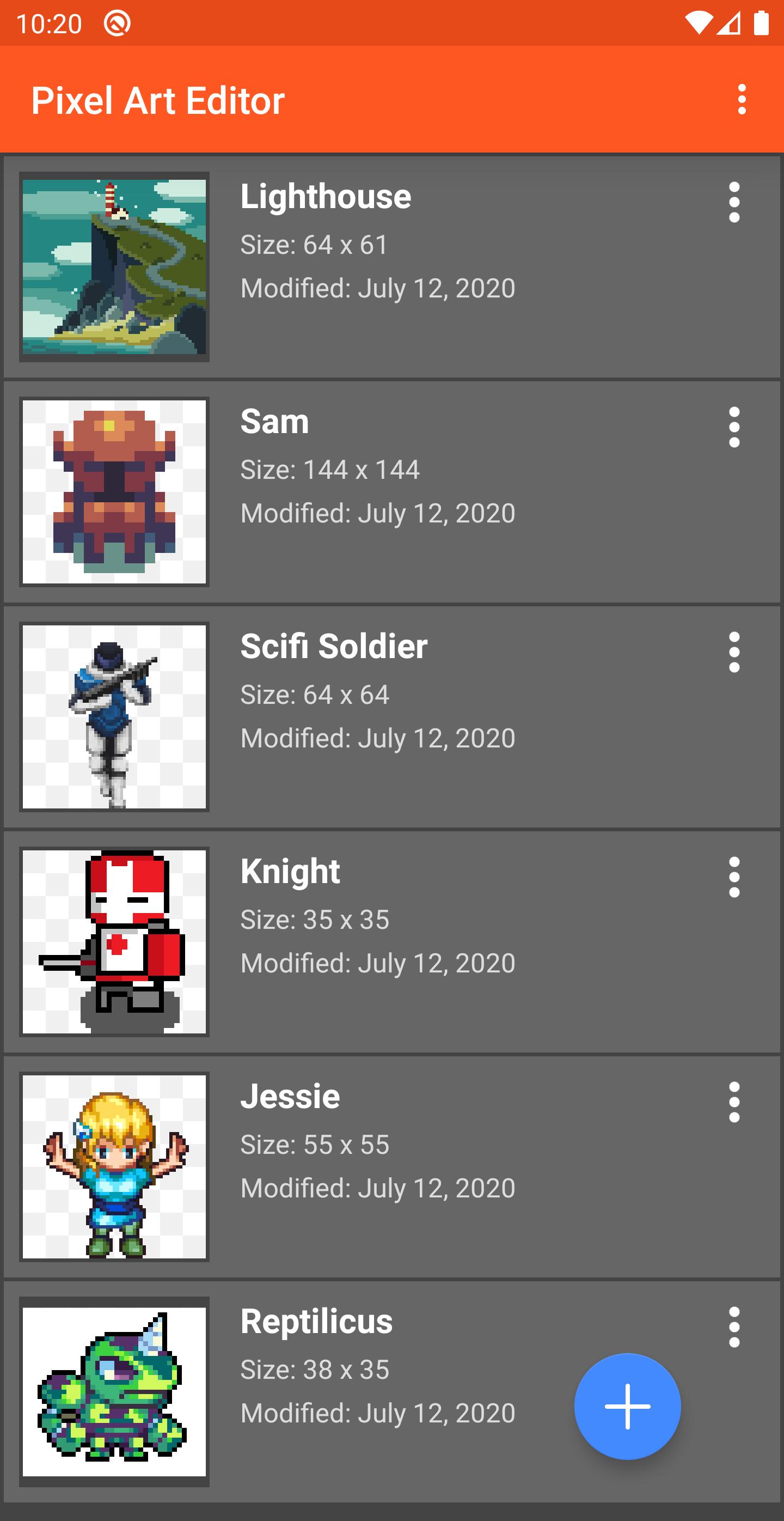Screen dimensions: 784x1521
Task: Open the app bar overflow menu
Action: [x=742, y=99]
